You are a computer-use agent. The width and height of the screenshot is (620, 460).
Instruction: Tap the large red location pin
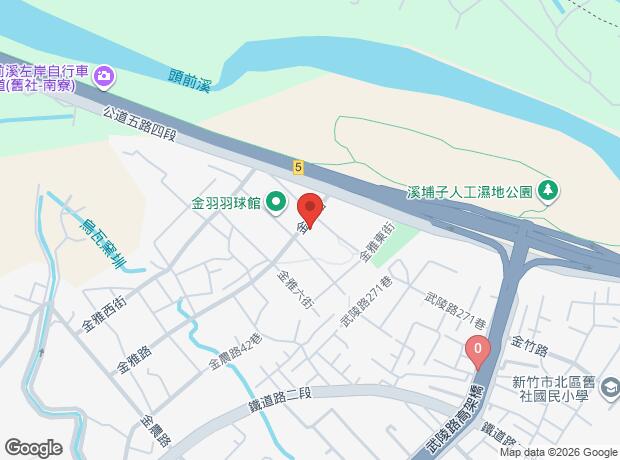pyautogui.click(x=310, y=210)
